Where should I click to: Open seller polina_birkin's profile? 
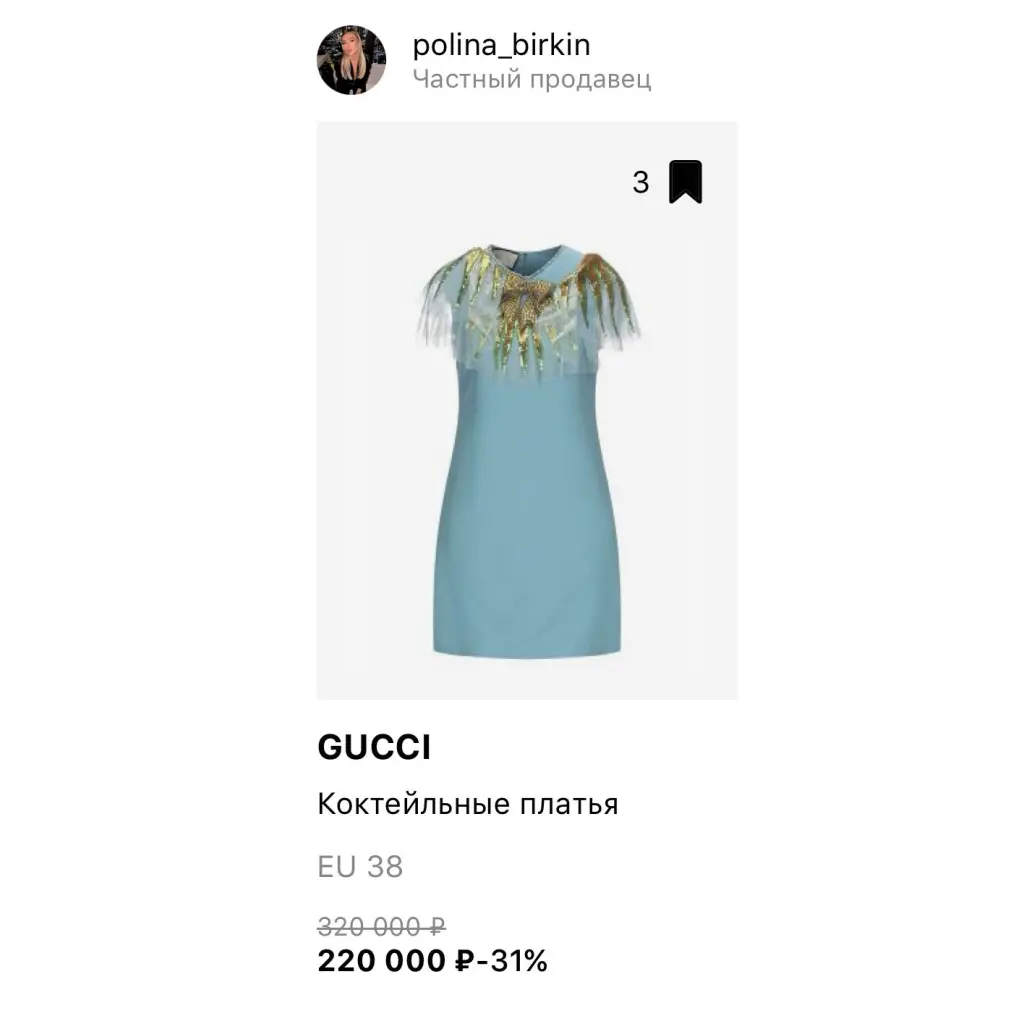click(x=501, y=46)
